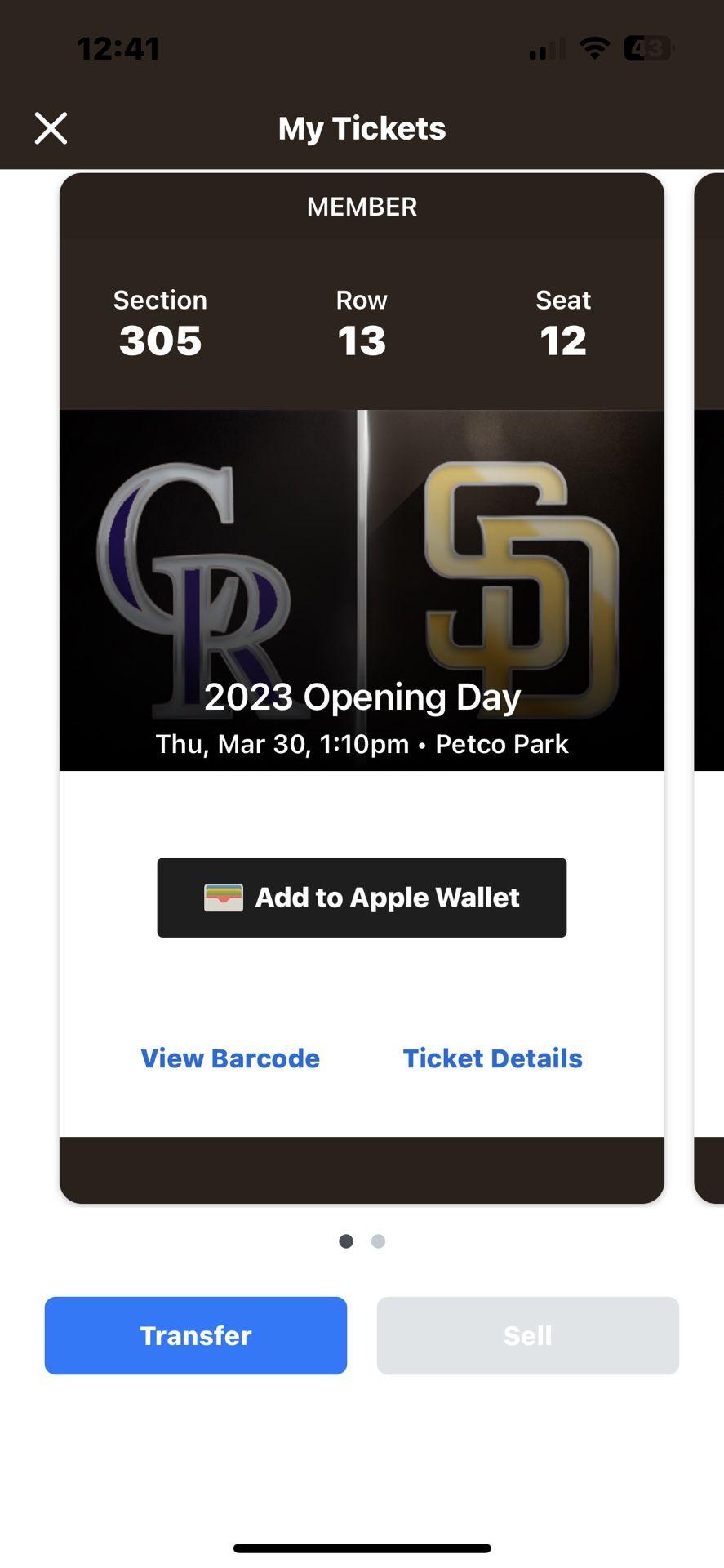
Task: Select the Colorado Rockies CR logo
Action: (x=196, y=572)
